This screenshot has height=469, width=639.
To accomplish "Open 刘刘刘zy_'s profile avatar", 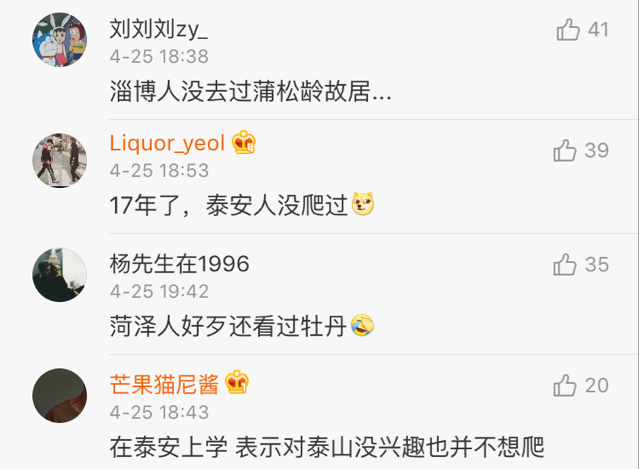I will (60, 37).
